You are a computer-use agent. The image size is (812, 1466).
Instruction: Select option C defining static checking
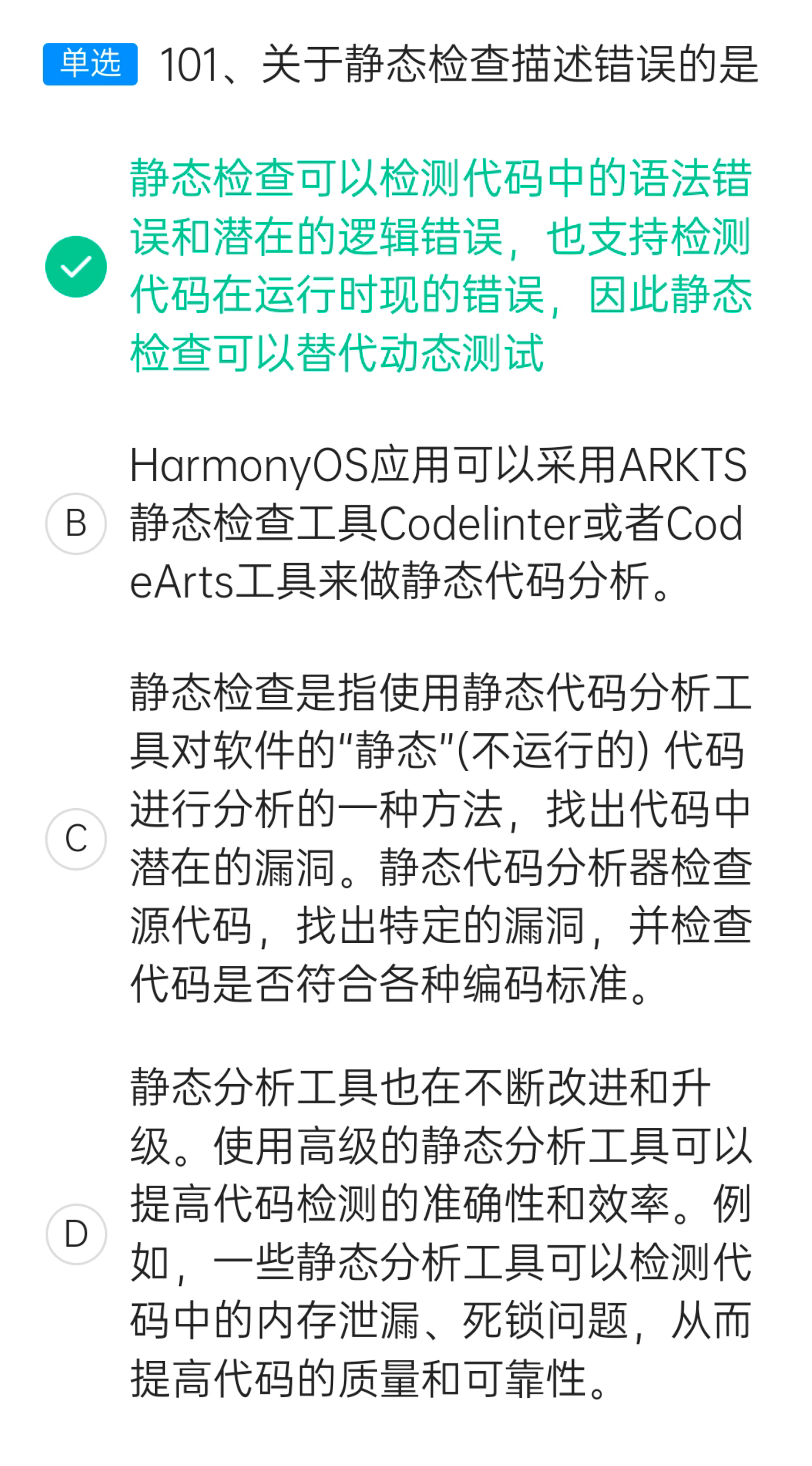76,838
